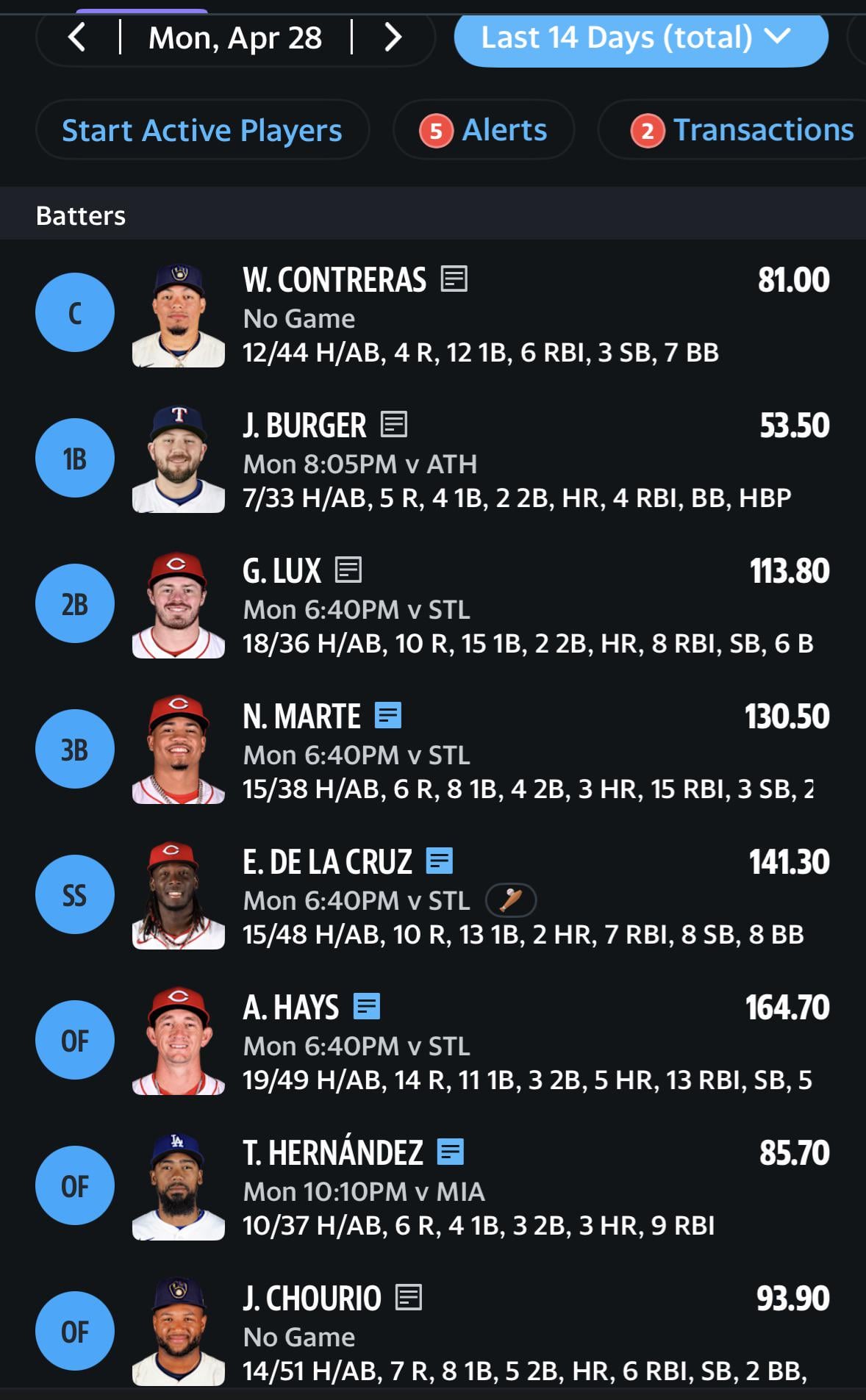
Task: Go to the next day
Action: (393, 37)
